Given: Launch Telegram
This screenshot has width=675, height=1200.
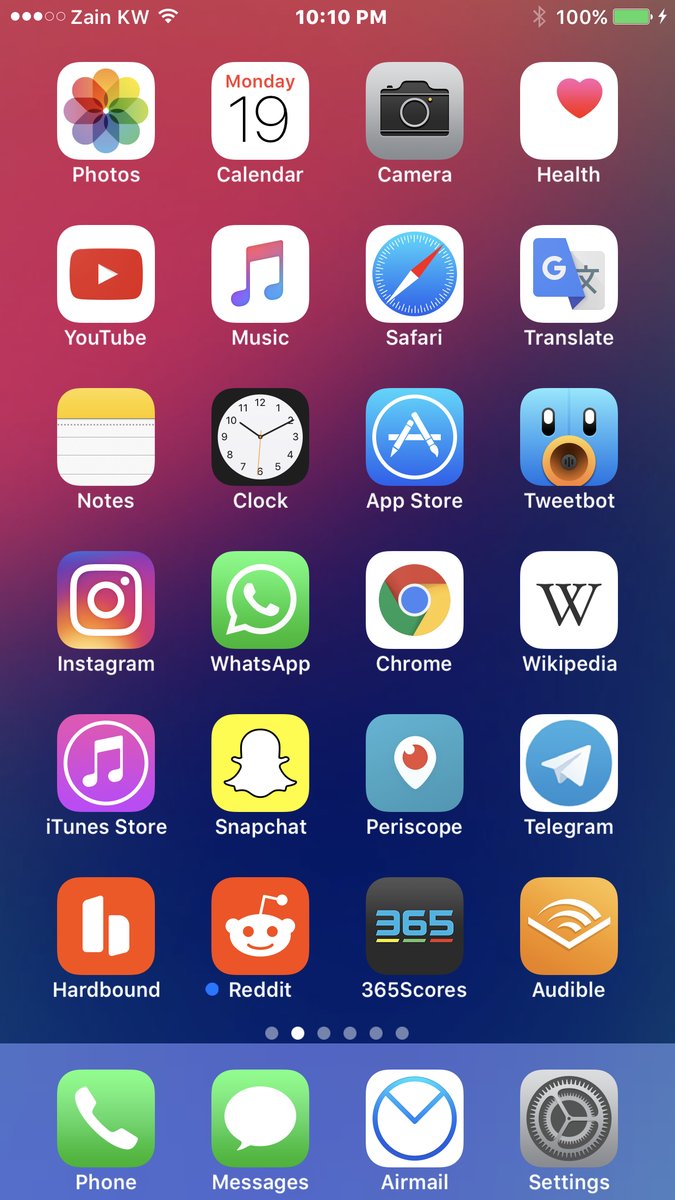Looking at the screenshot, I should [568, 763].
